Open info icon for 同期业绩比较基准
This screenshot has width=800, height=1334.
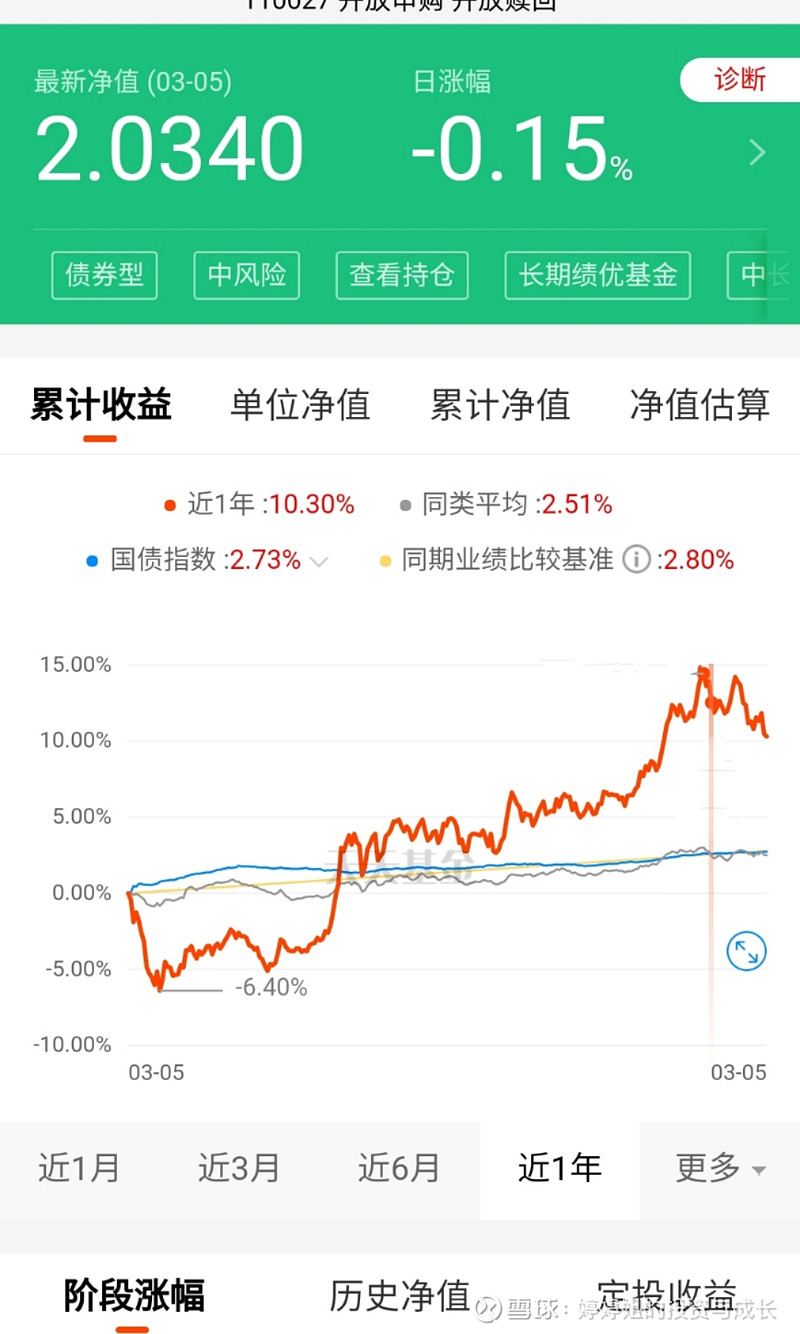click(x=636, y=560)
